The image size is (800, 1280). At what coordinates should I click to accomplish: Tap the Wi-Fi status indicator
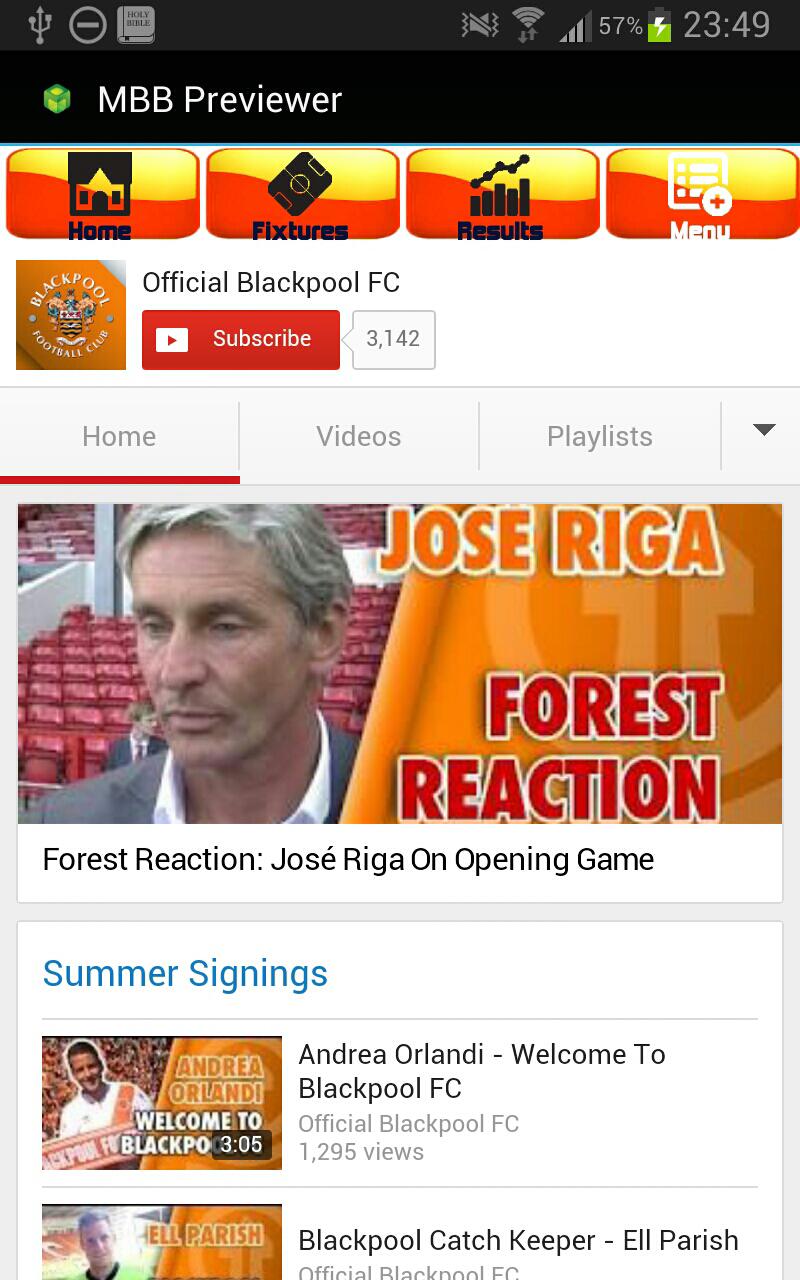527,25
